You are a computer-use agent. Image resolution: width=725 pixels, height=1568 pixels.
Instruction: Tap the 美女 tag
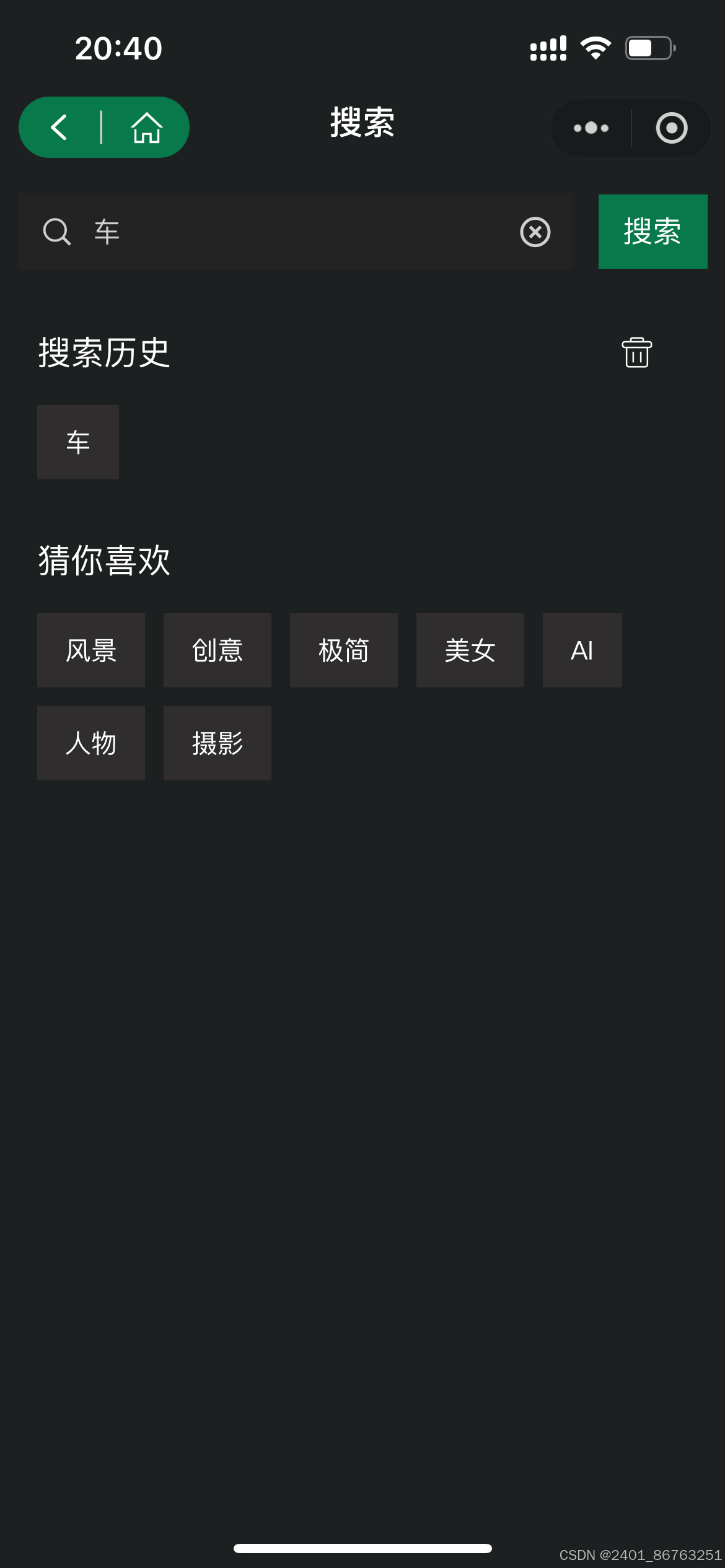click(470, 650)
